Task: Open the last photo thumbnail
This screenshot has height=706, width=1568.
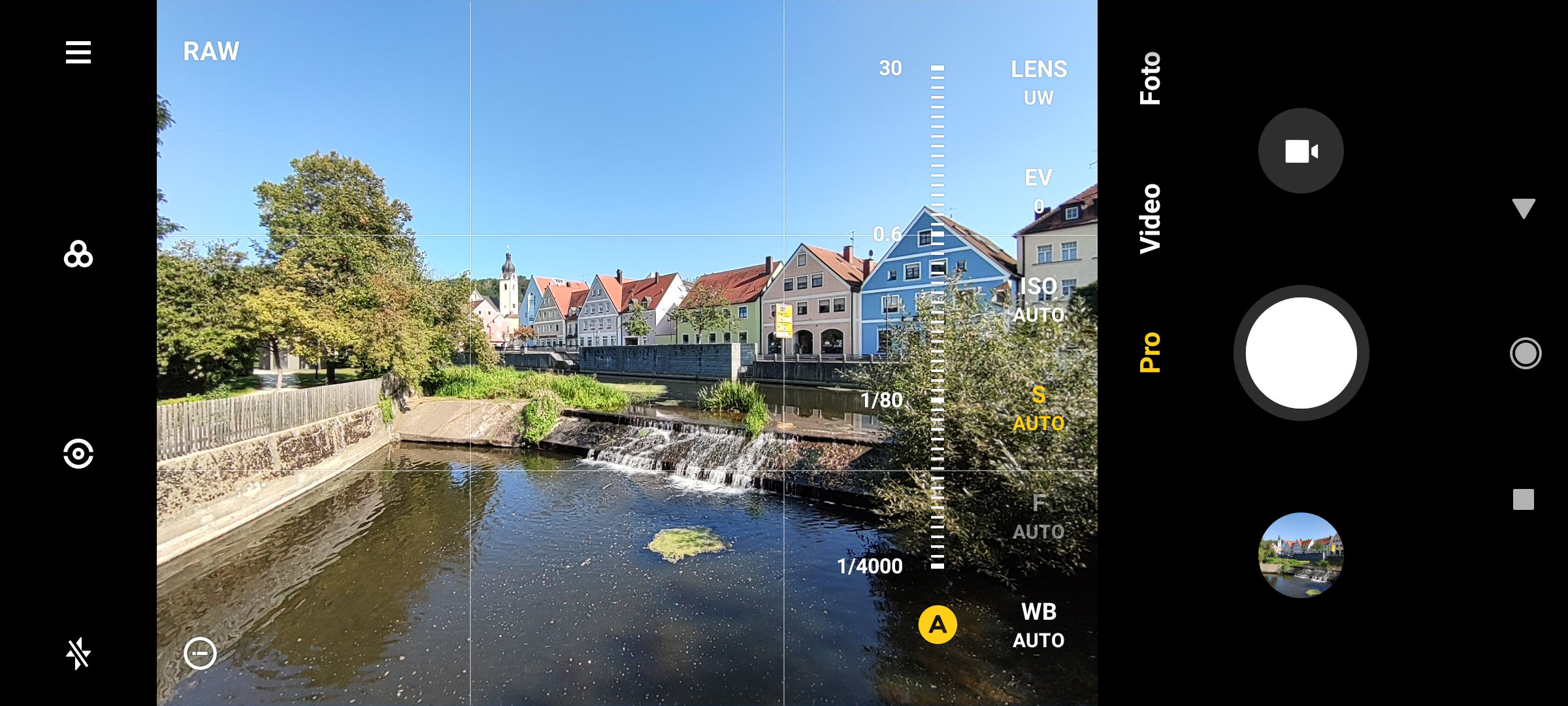Action: [x=1301, y=555]
